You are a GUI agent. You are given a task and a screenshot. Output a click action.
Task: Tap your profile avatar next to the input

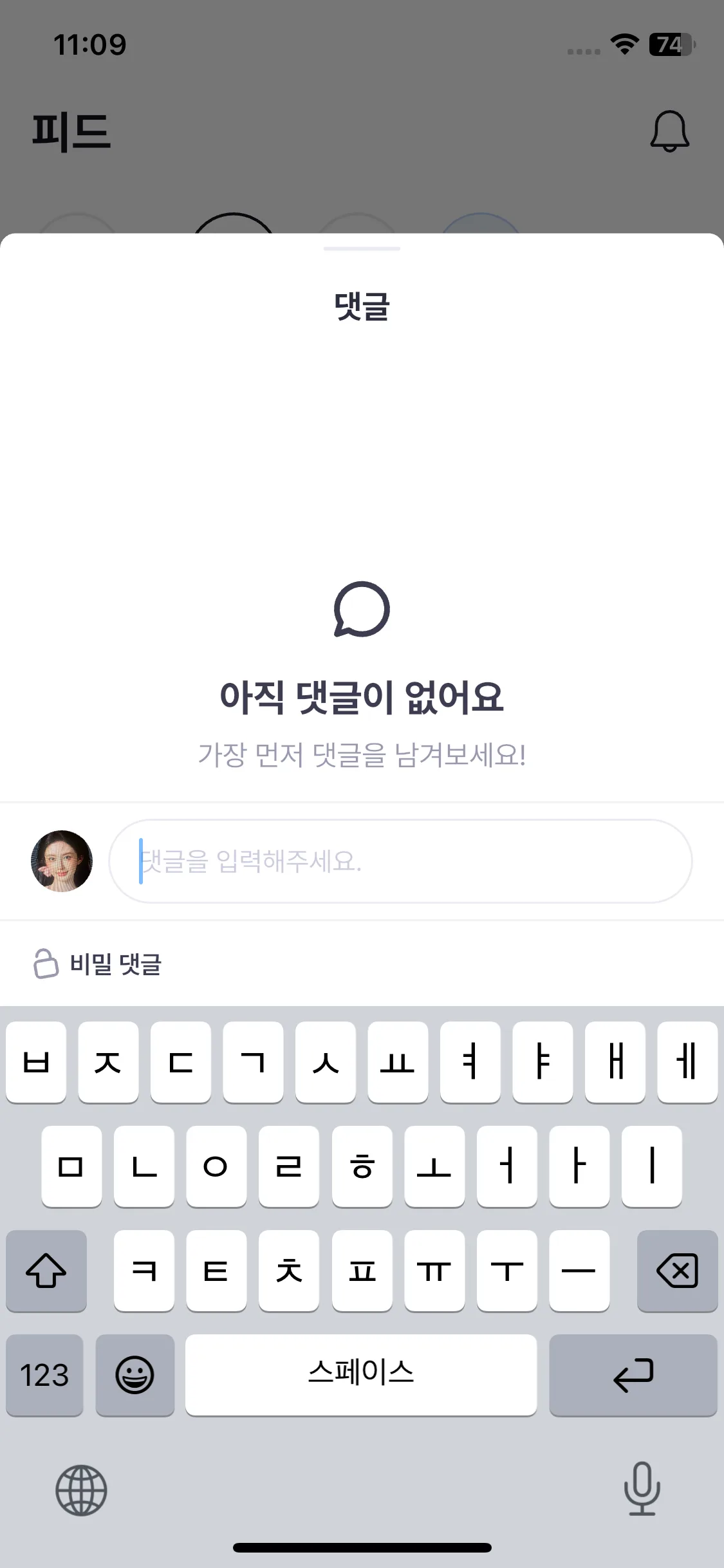62,861
